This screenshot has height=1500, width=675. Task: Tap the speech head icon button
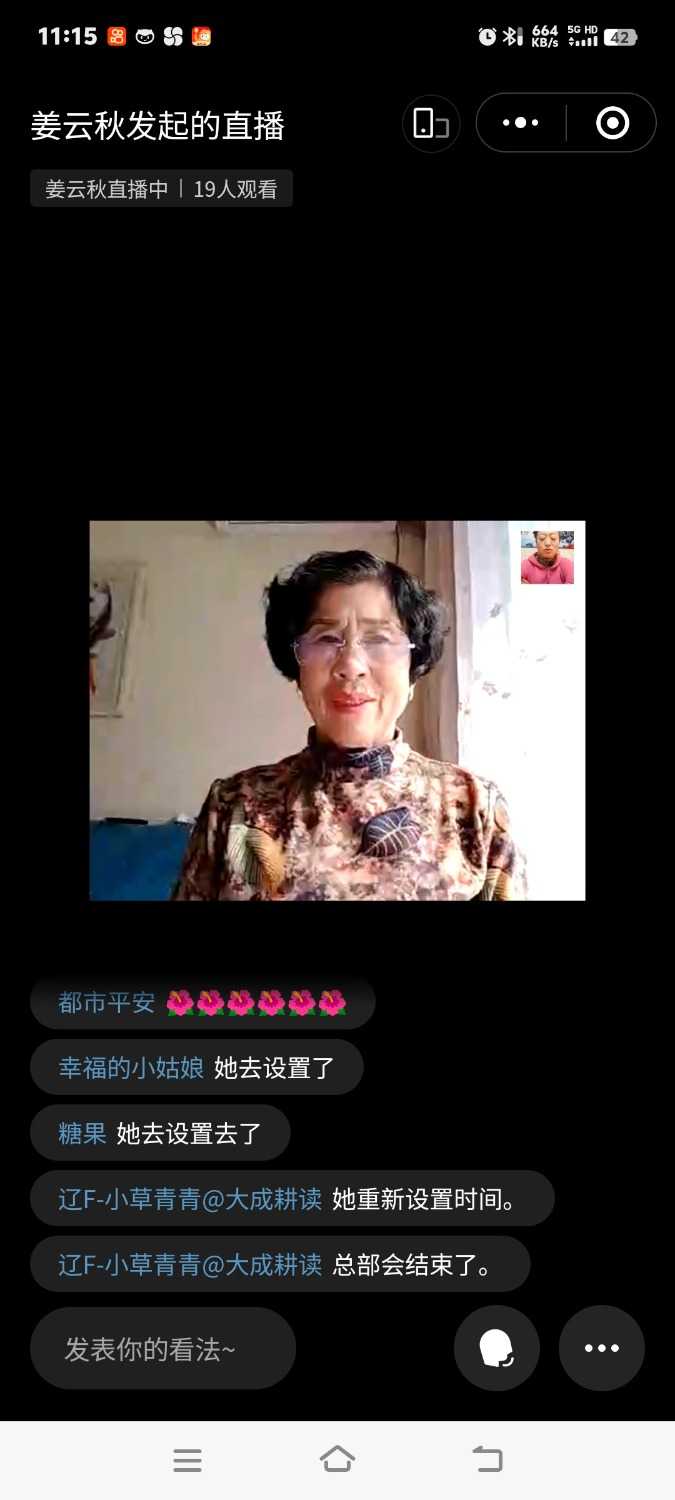(497, 1348)
